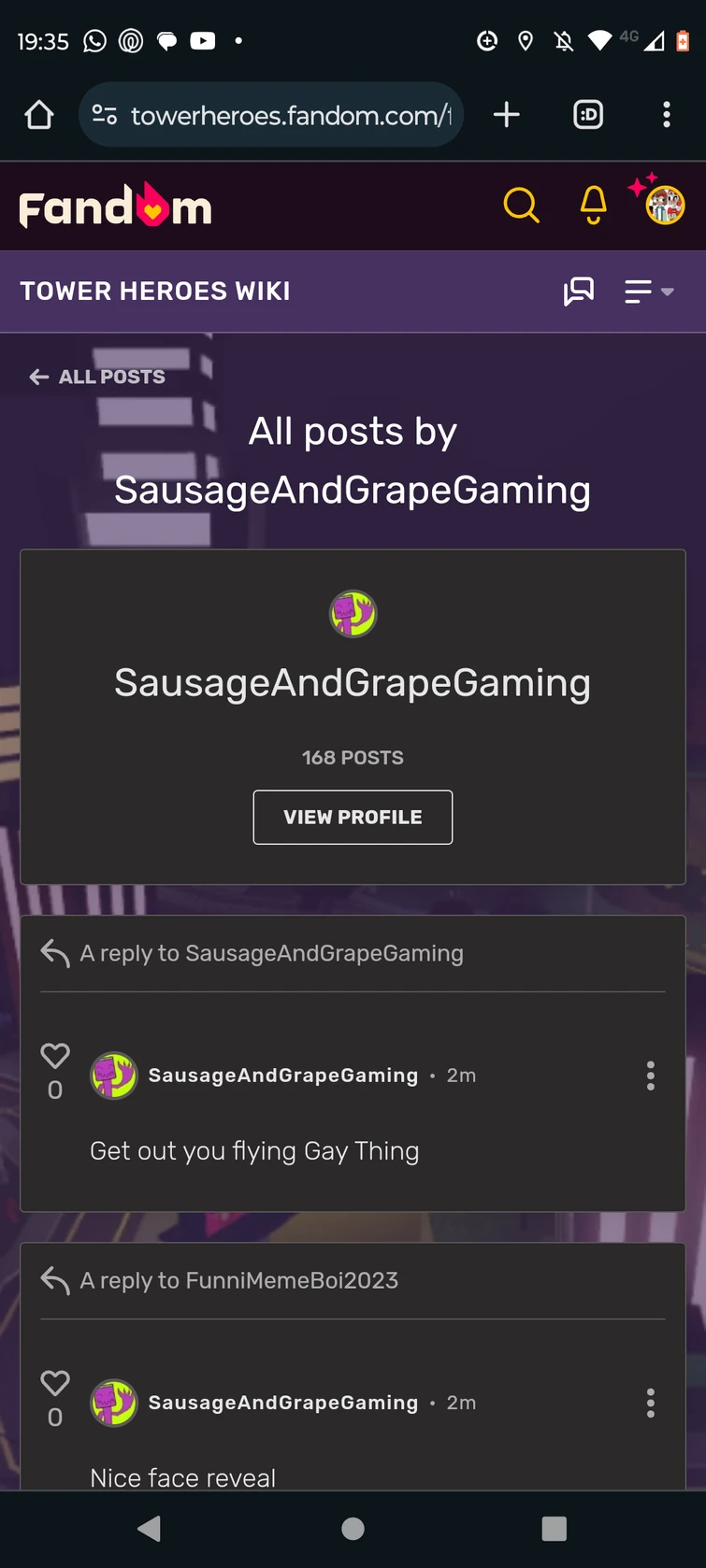Show the open tabs switcher
Viewport: 706px width, 1568px height.
tap(588, 115)
